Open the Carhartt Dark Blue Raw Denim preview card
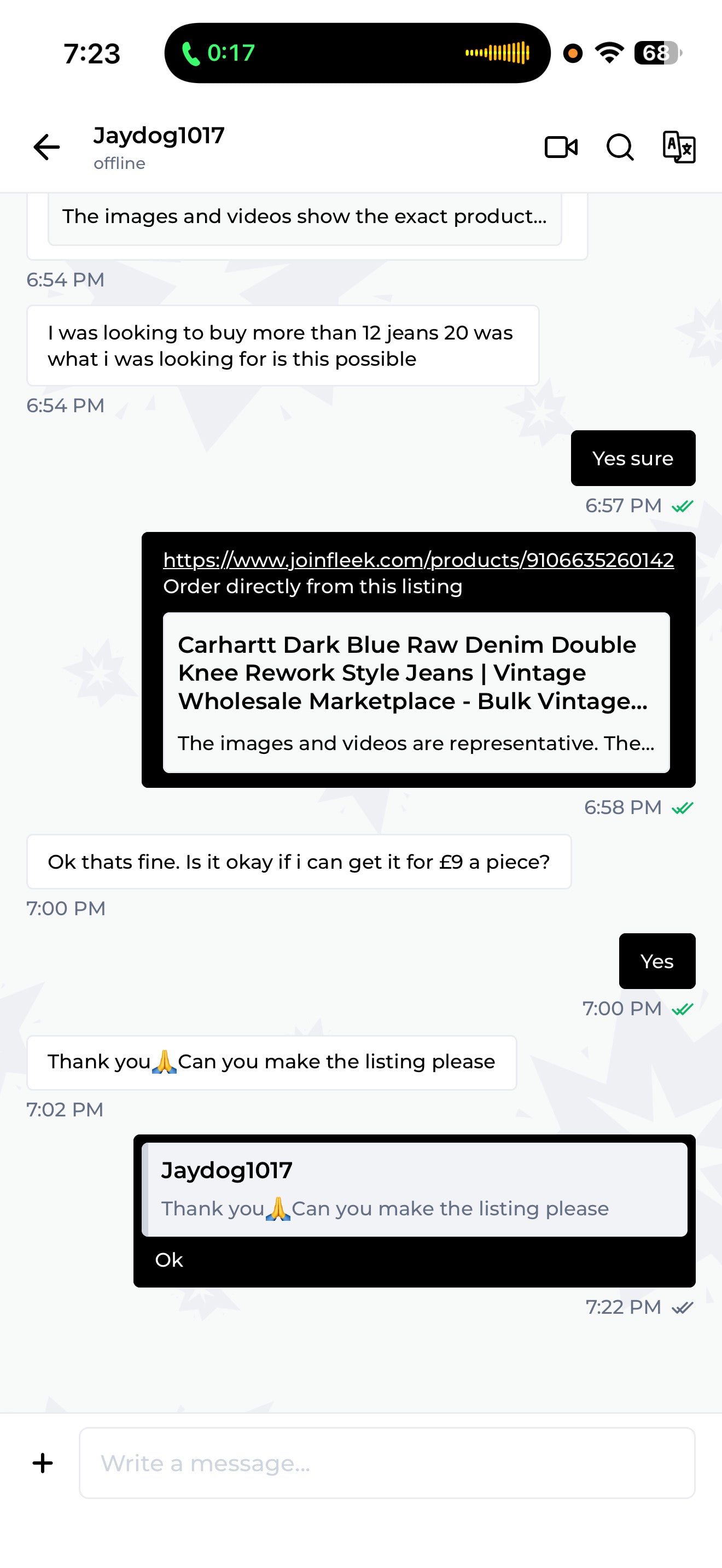This screenshot has width=722, height=1568. point(416,693)
